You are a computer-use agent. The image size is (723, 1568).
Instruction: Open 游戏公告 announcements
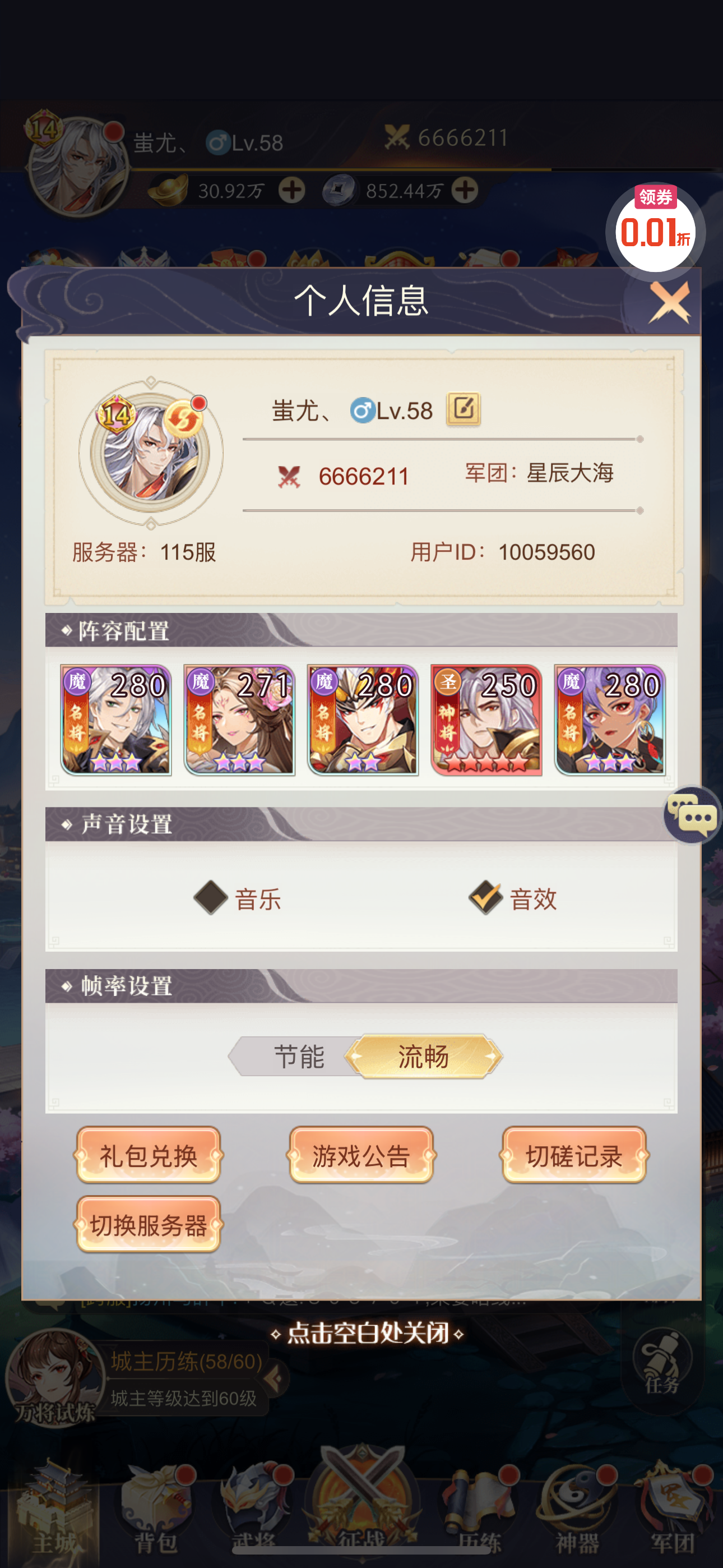(361, 1155)
